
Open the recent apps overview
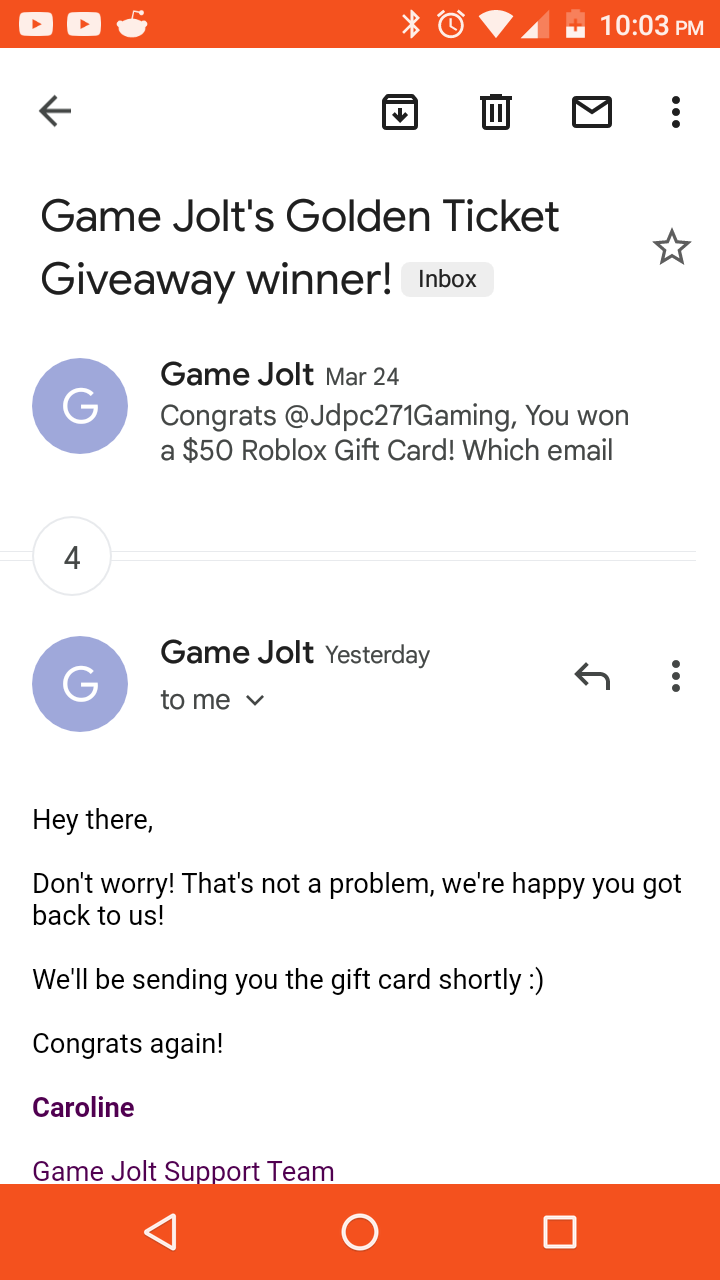(x=560, y=1232)
